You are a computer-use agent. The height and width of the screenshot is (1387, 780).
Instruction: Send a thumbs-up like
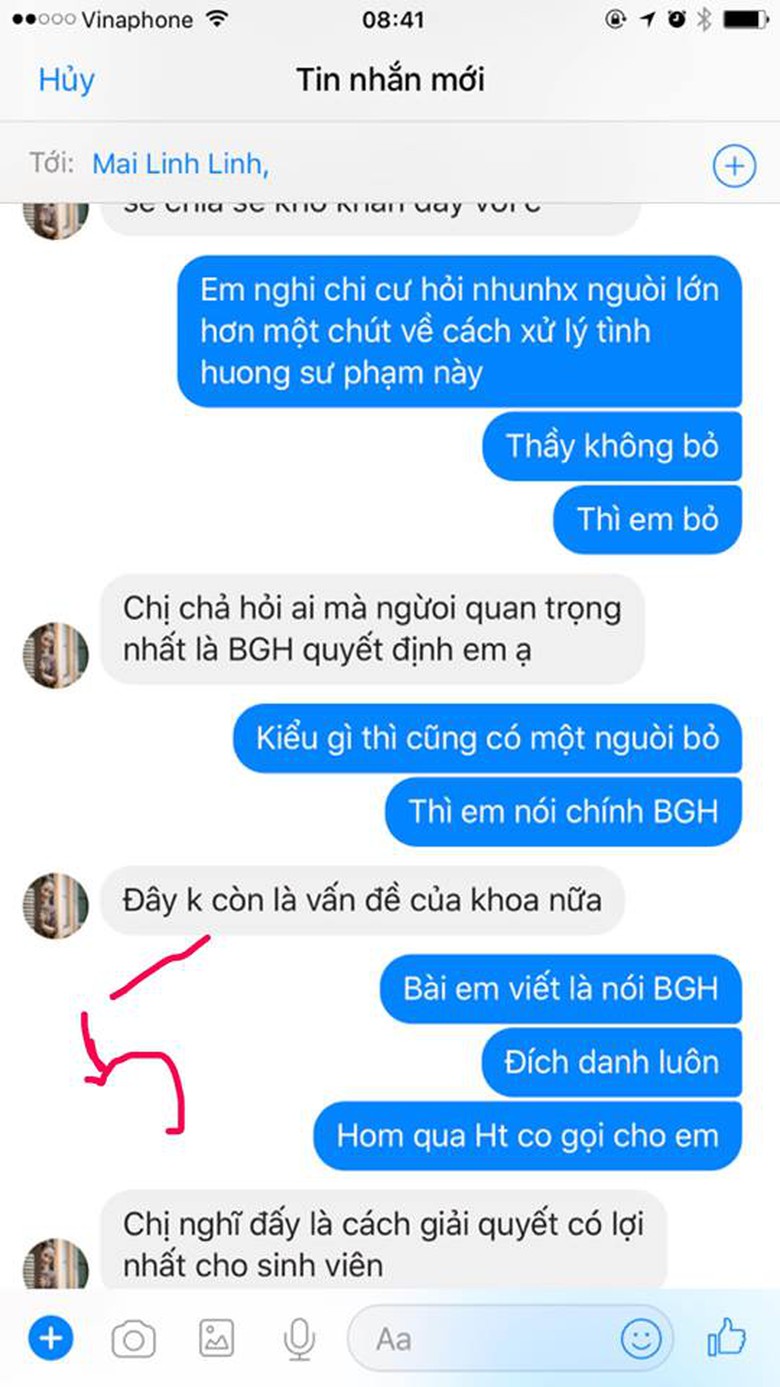[x=727, y=1337]
